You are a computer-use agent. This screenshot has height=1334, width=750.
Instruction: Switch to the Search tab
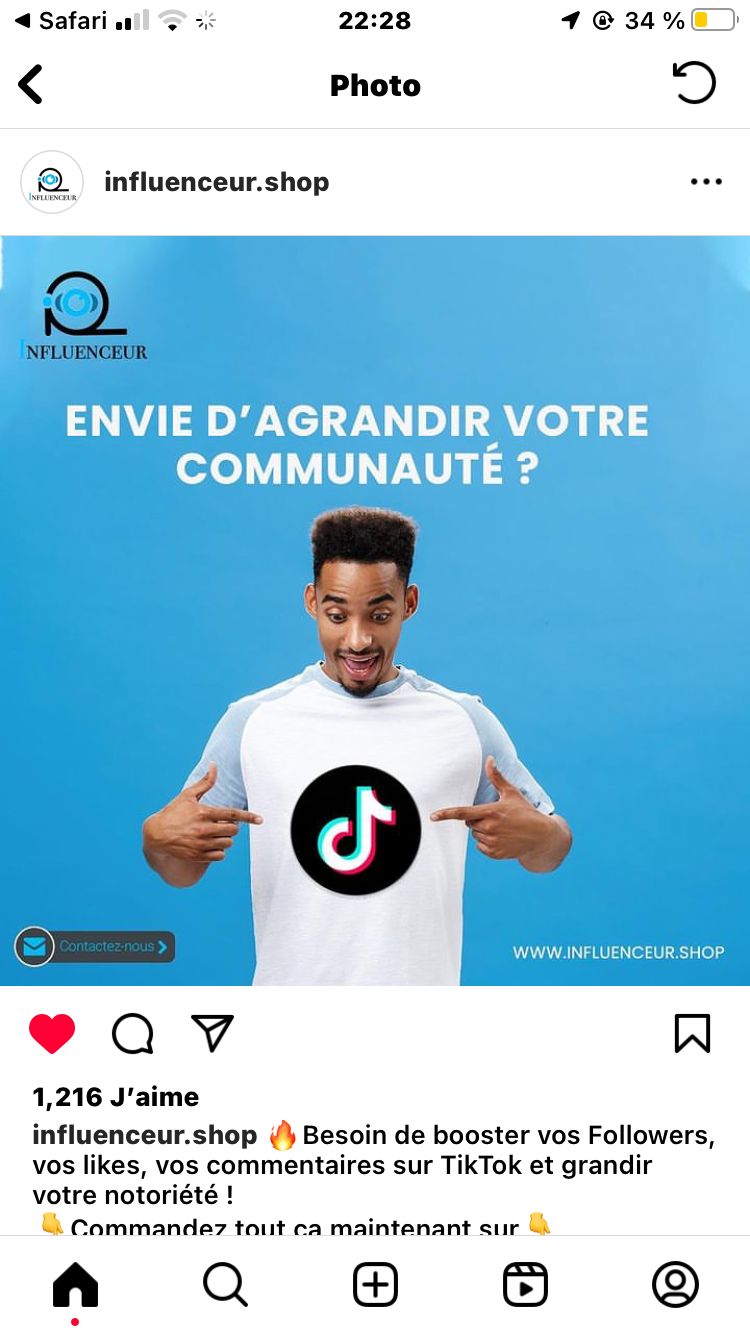tap(225, 1285)
